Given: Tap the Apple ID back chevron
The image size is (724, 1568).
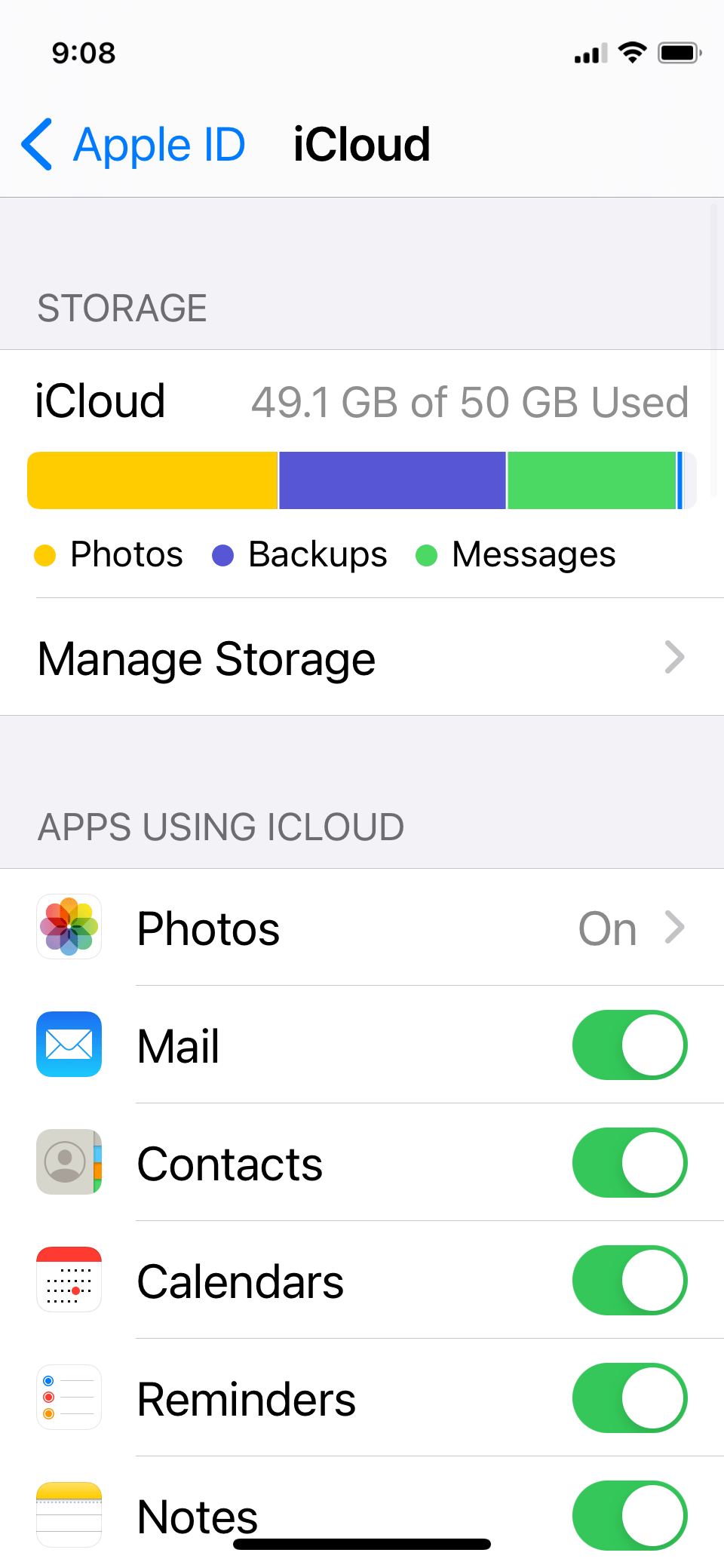Looking at the screenshot, I should [36, 143].
